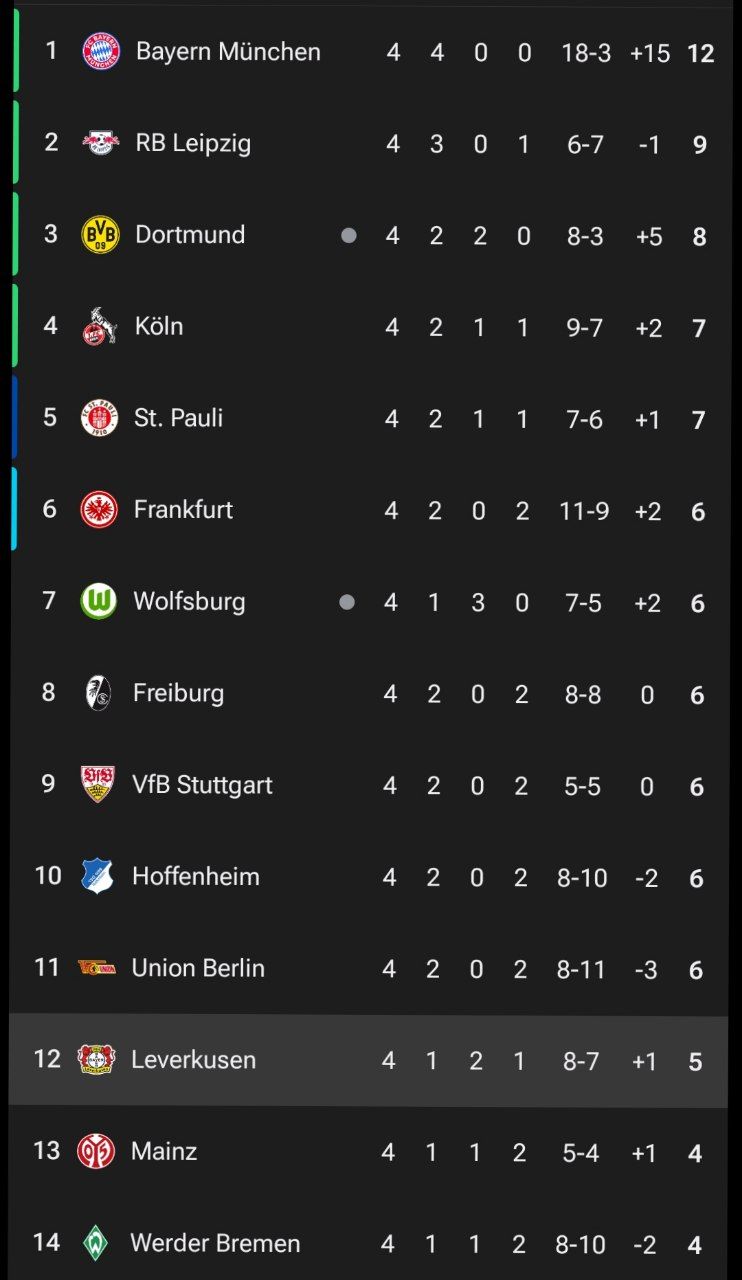Tap the Mainz team row
Screen dimensions: 742x1280
(164, 1152)
